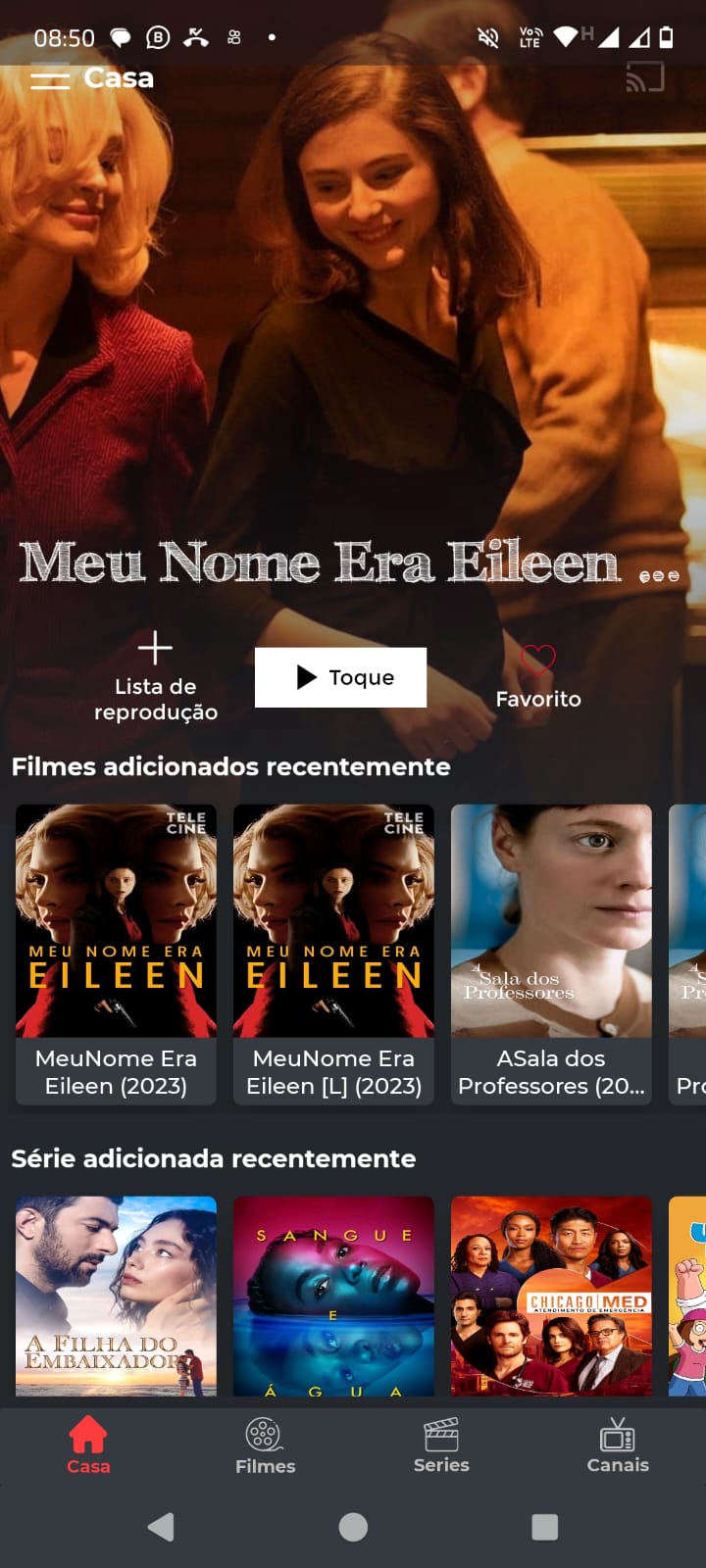The image size is (706, 1568).
Task: Mark Meu Nome Era Eileen as Favorito
Action: 537,676
